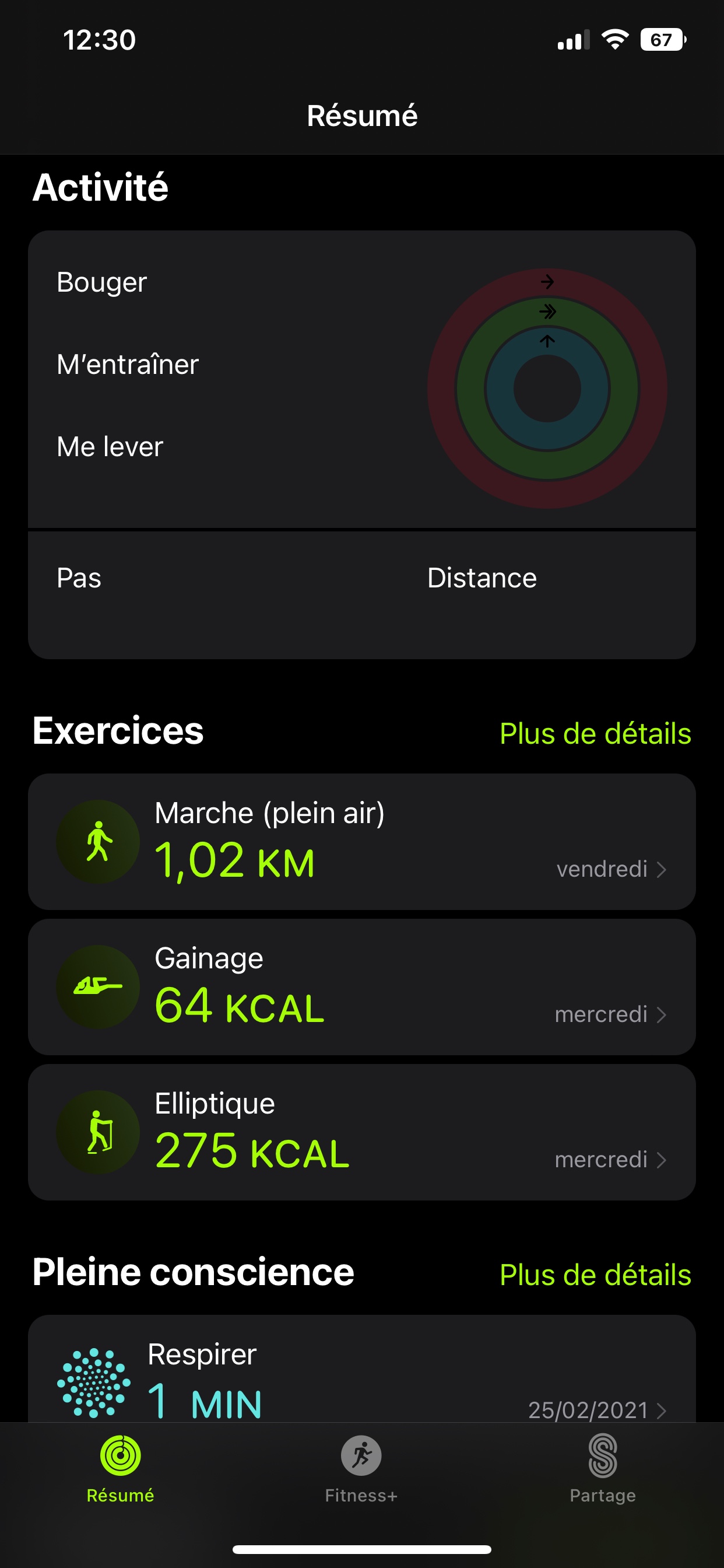Open the Elliptique 275 kcal workout
This screenshot has width=724, height=1568.
coord(361,1132)
